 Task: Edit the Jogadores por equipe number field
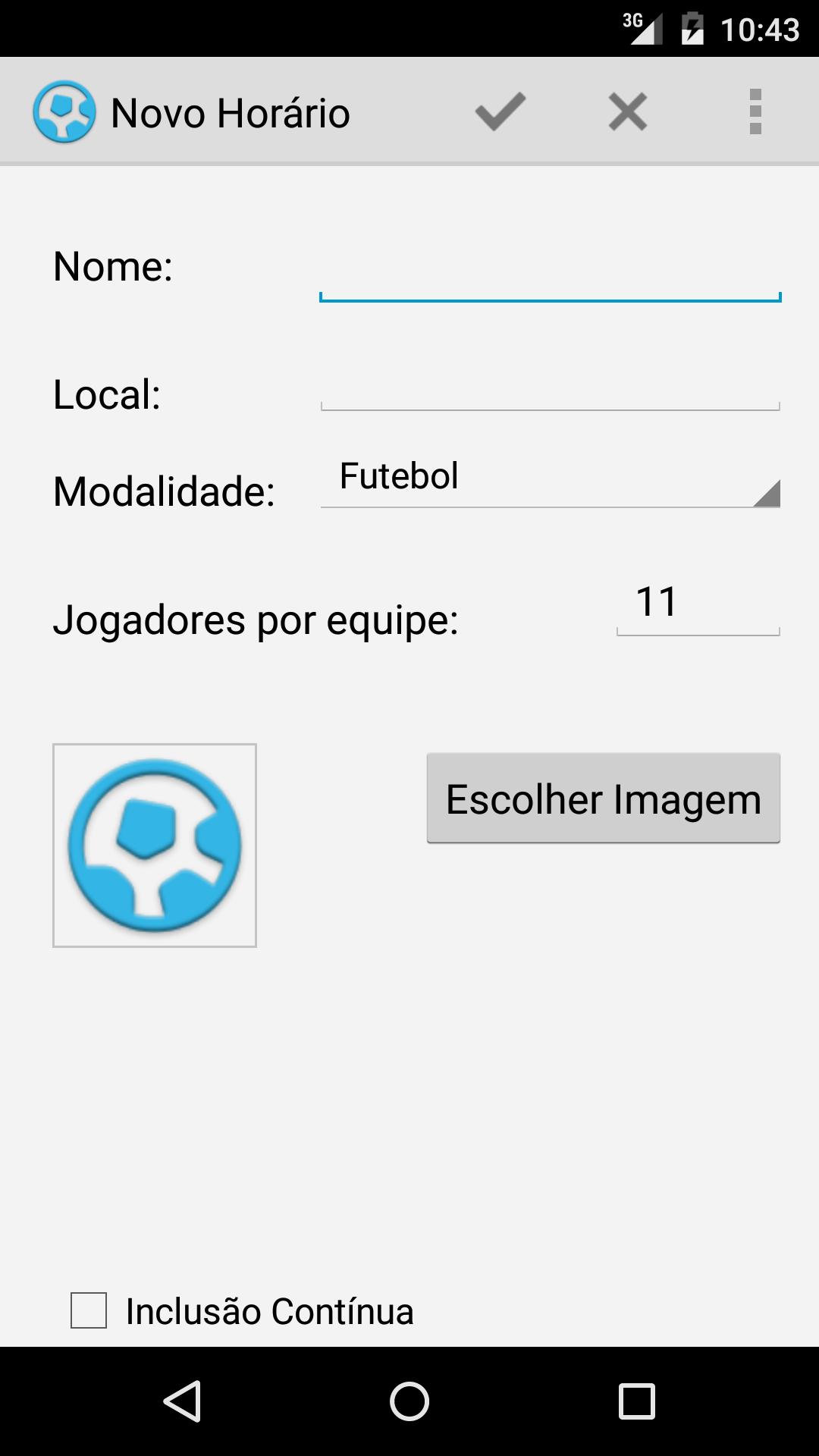(x=698, y=605)
